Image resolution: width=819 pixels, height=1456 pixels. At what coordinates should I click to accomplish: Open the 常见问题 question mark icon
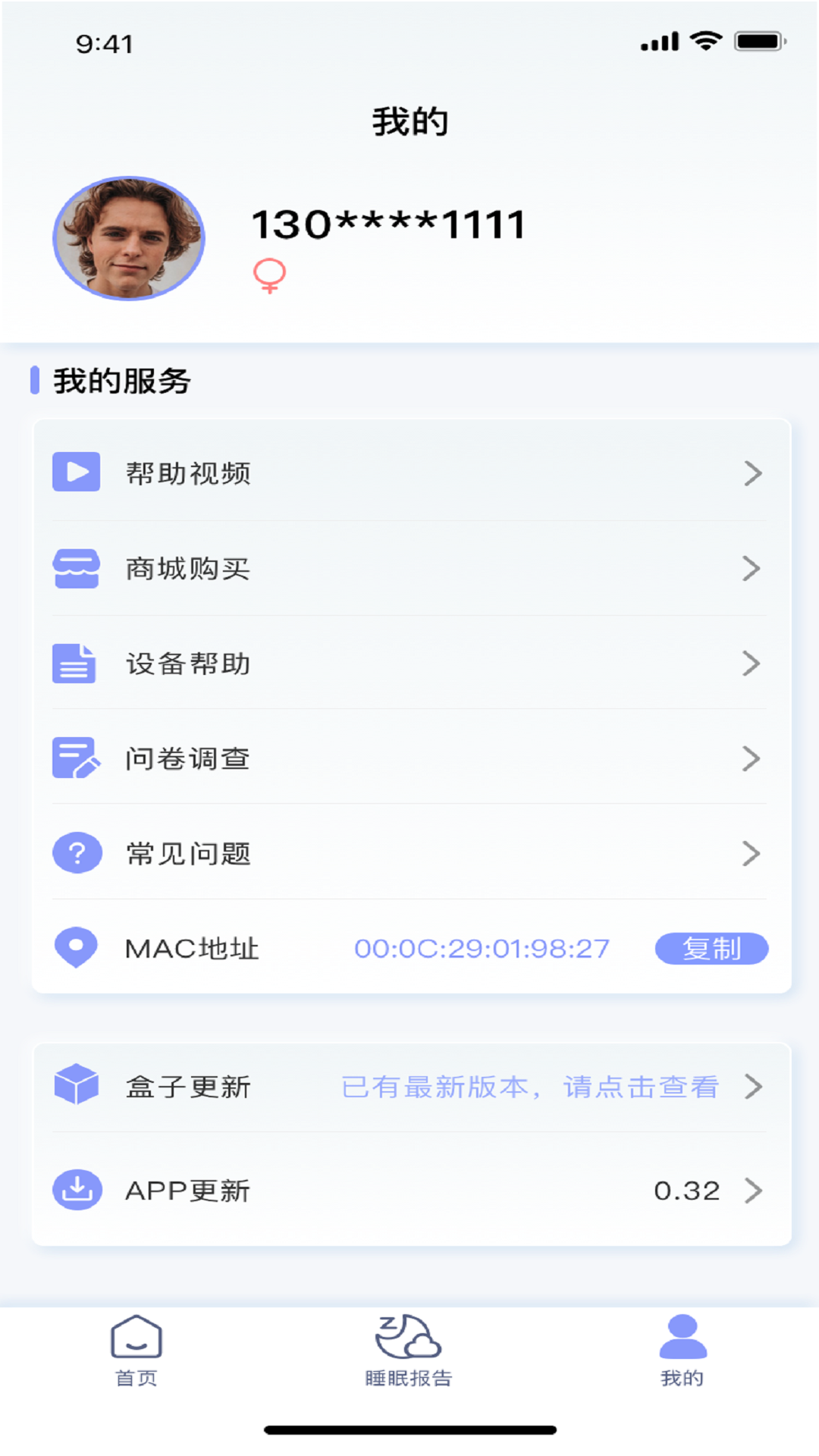pos(76,852)
